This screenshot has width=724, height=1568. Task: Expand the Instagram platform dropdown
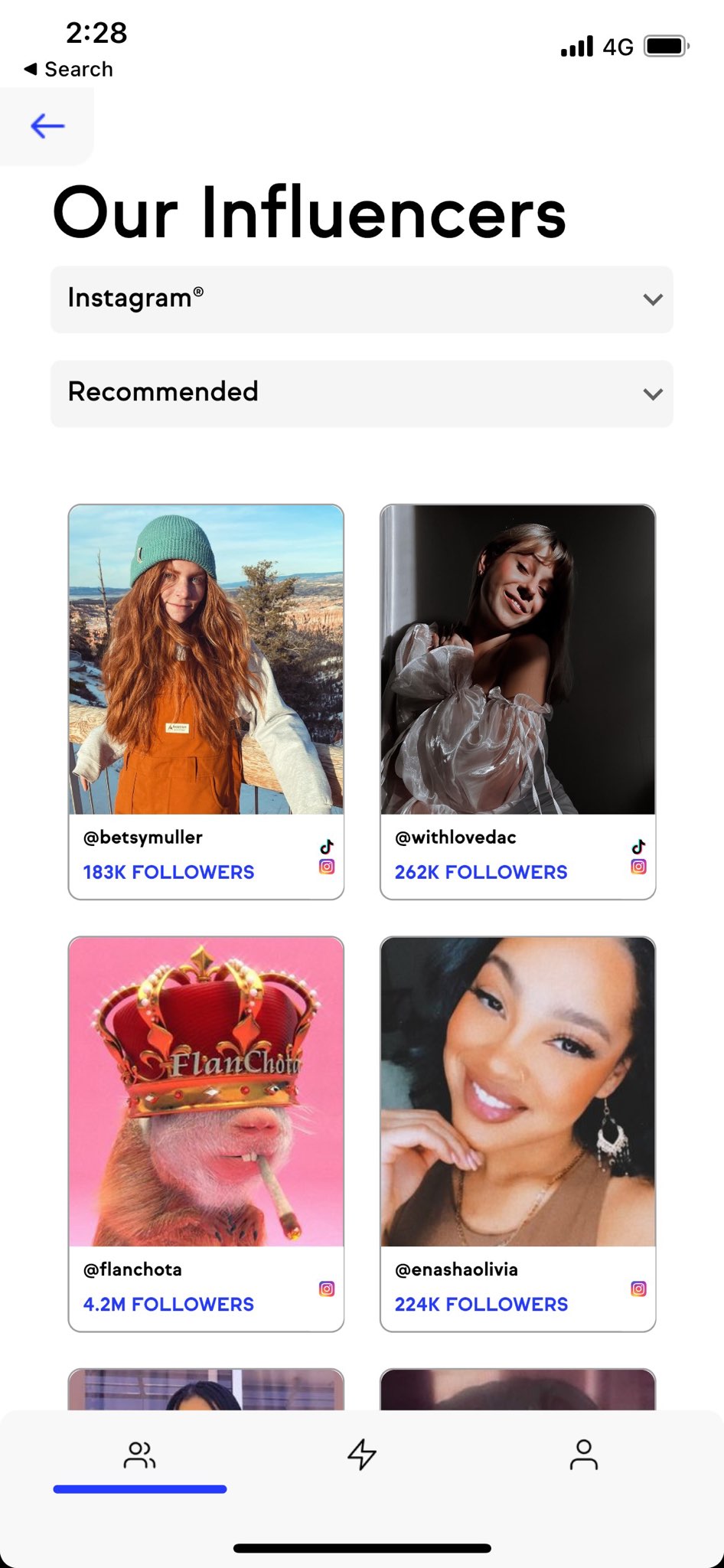361,299
